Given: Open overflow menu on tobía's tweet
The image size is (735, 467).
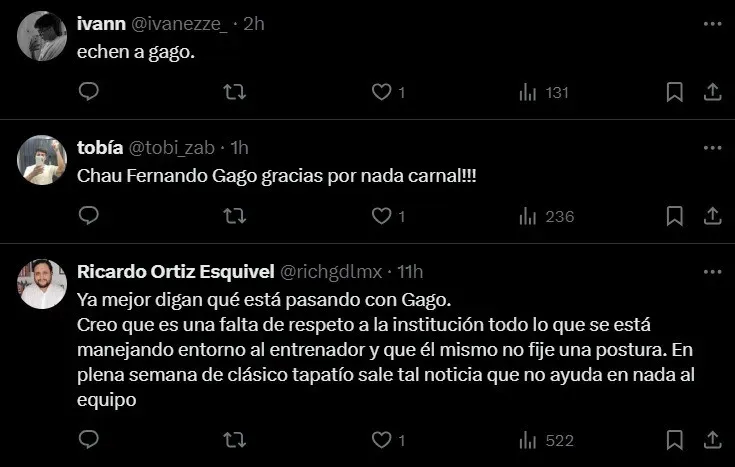Looking at the screenshot, I should click(712, 147).
